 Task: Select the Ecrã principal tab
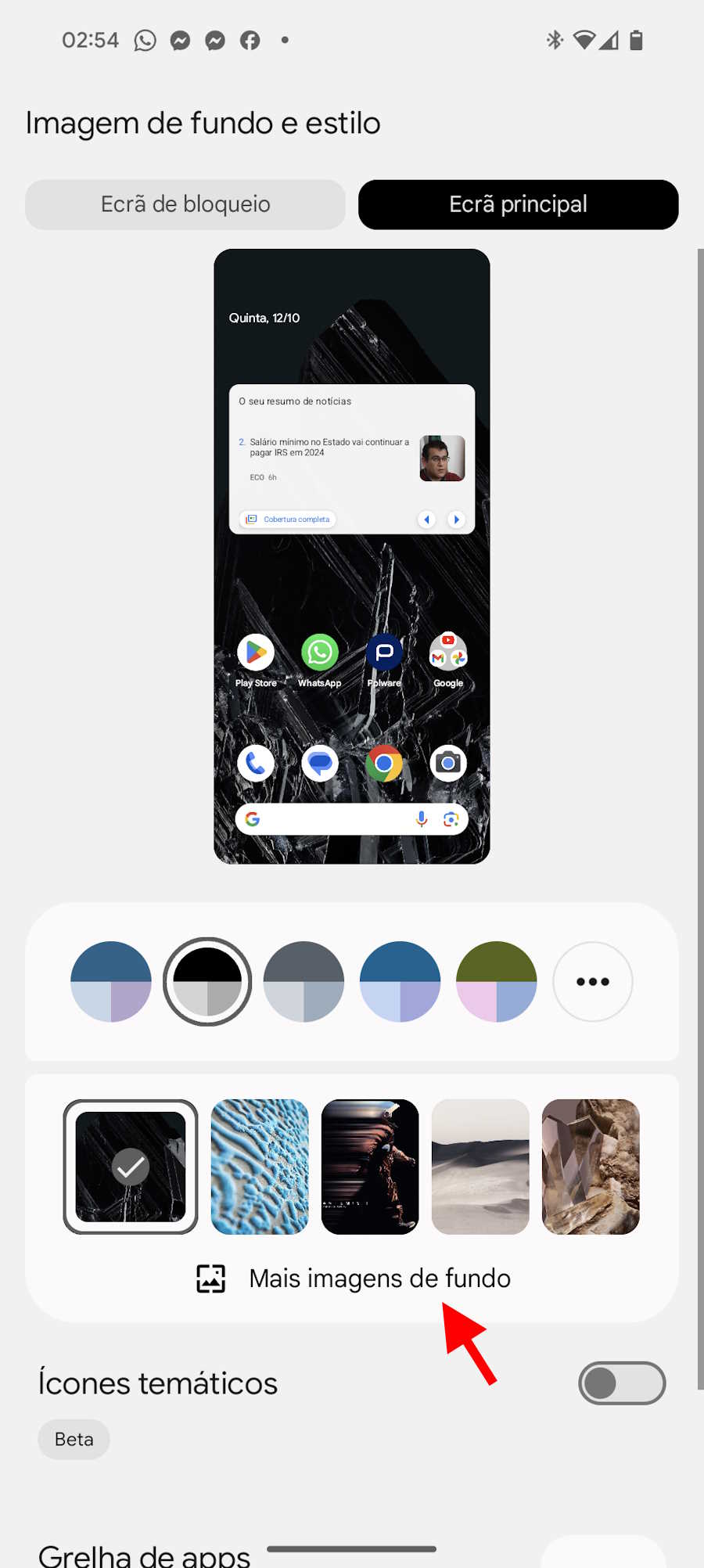click(x=518, y=205)
